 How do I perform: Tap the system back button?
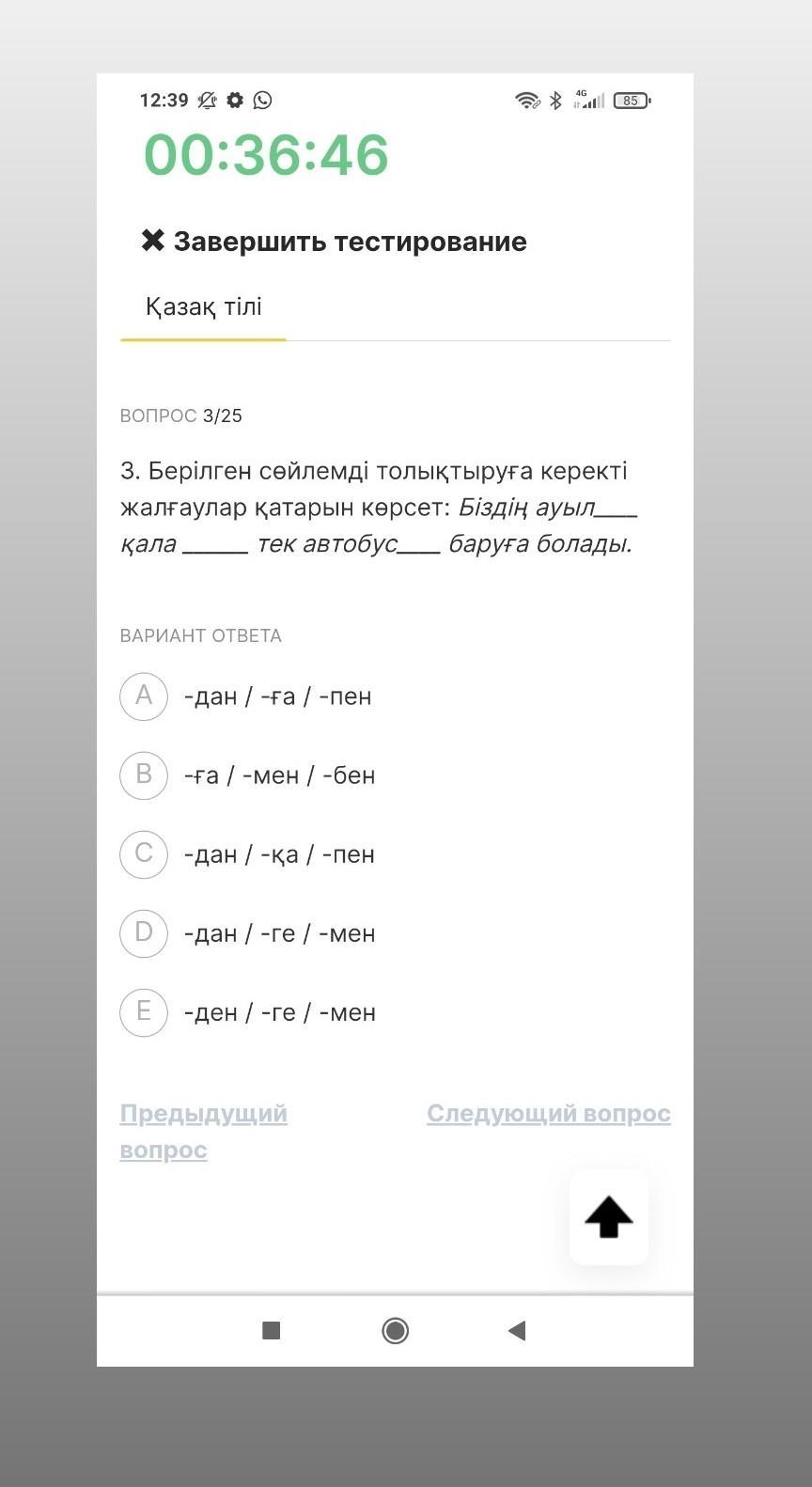pos(516,1330)
